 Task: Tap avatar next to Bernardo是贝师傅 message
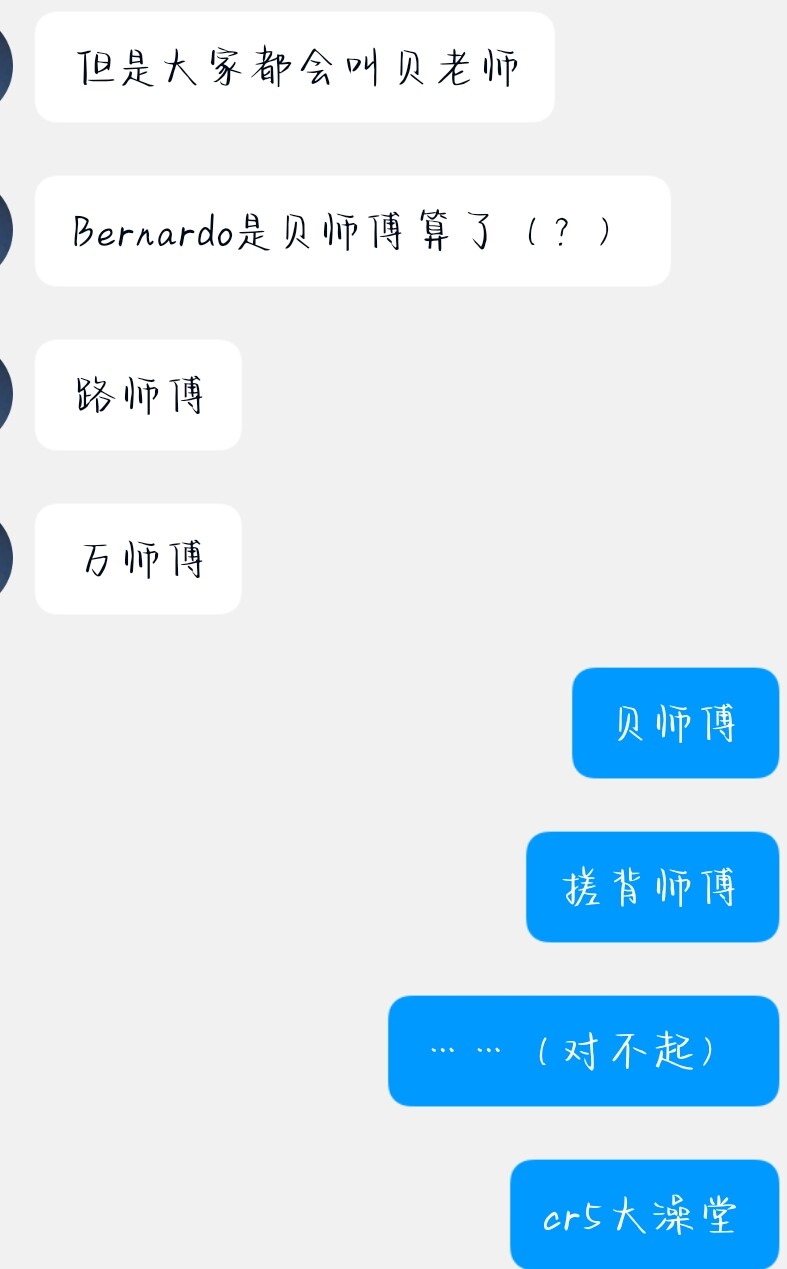[x=4, y=231]
